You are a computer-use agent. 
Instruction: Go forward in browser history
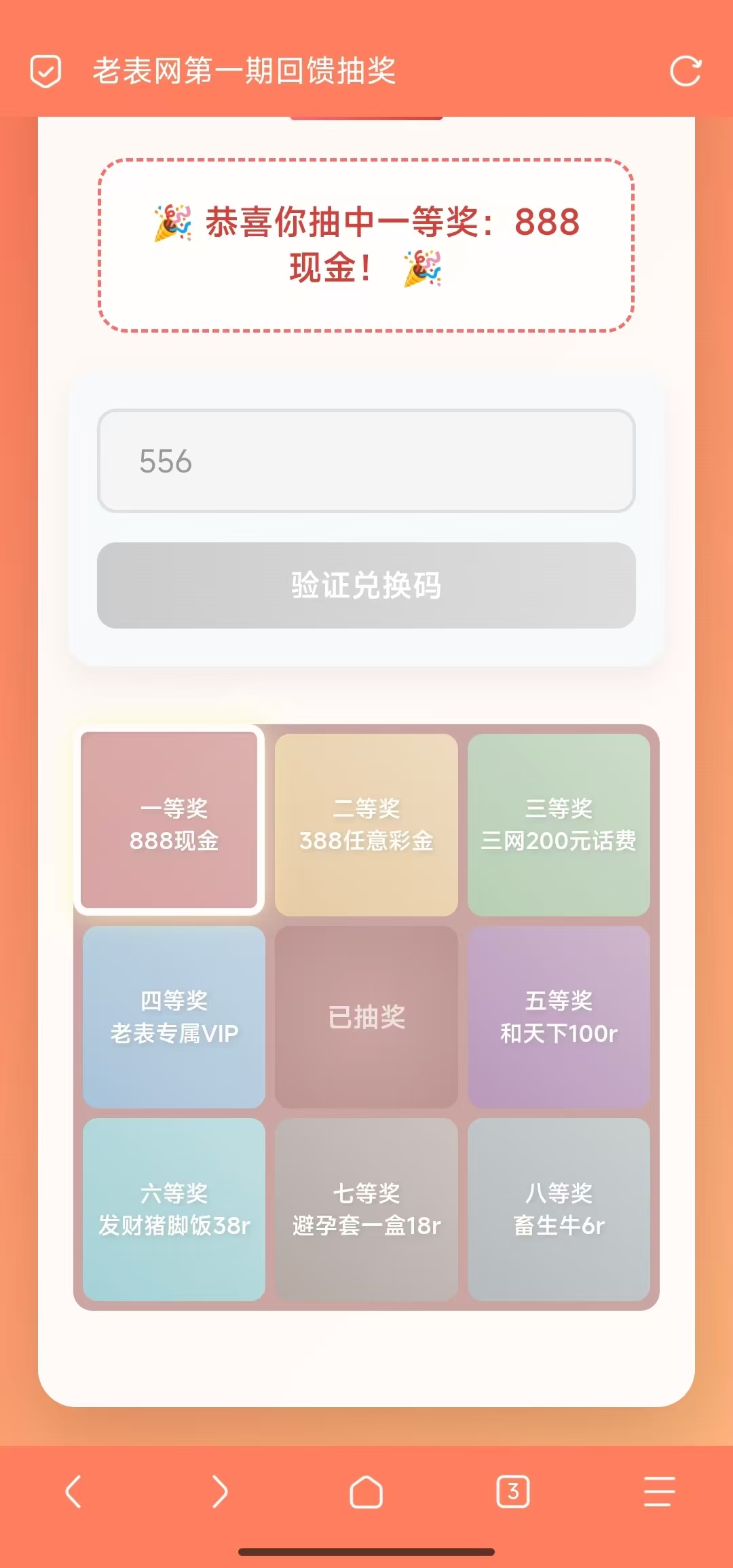click(x=220, y=1492)
